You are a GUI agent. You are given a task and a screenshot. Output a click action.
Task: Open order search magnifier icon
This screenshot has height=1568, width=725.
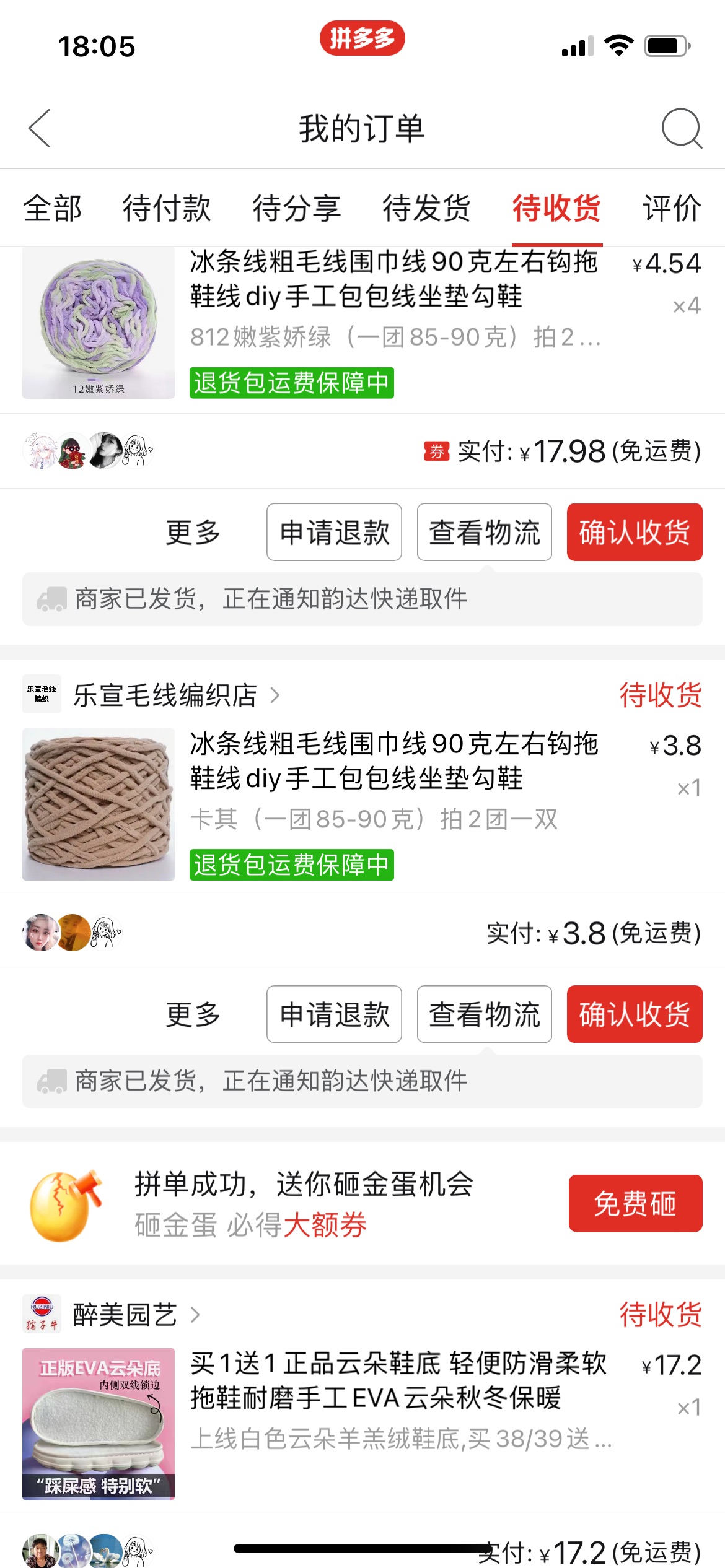[682, 128]
